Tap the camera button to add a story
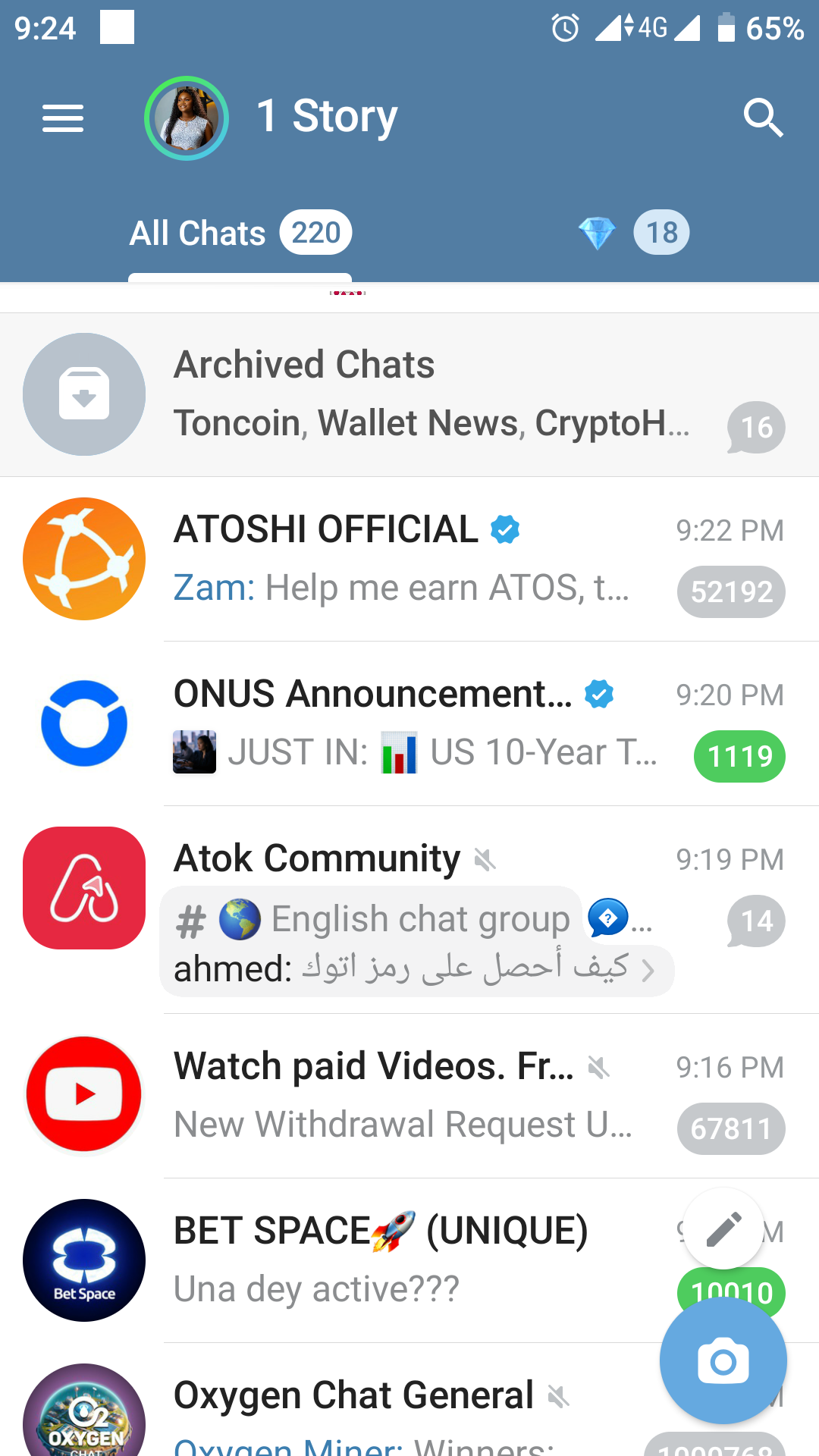Viewport: 819px width, 1456px height. click(x=723, y=1360)
